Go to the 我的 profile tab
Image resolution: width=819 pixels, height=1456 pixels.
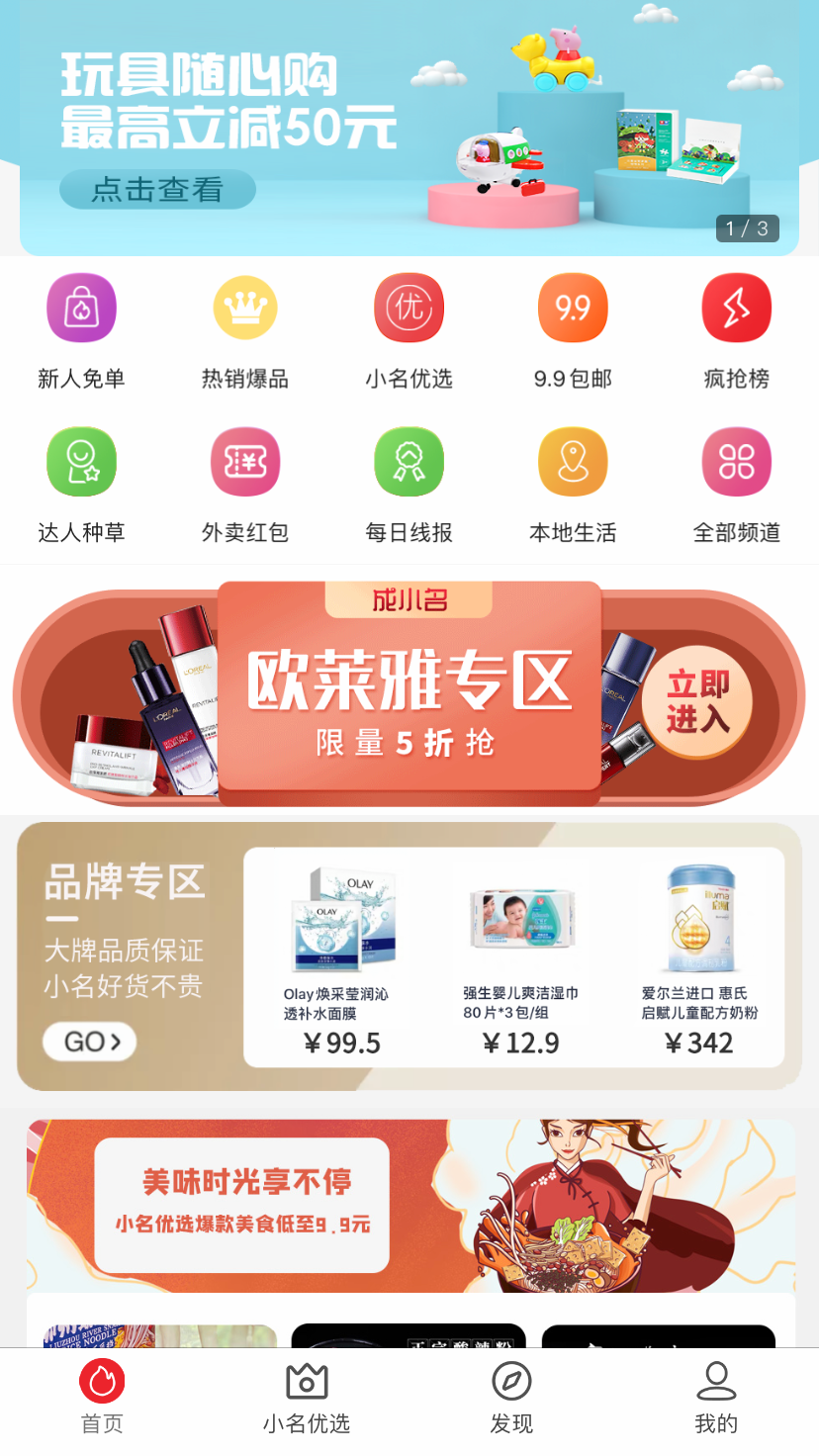pyautogui.click(x=716, y=1398)
